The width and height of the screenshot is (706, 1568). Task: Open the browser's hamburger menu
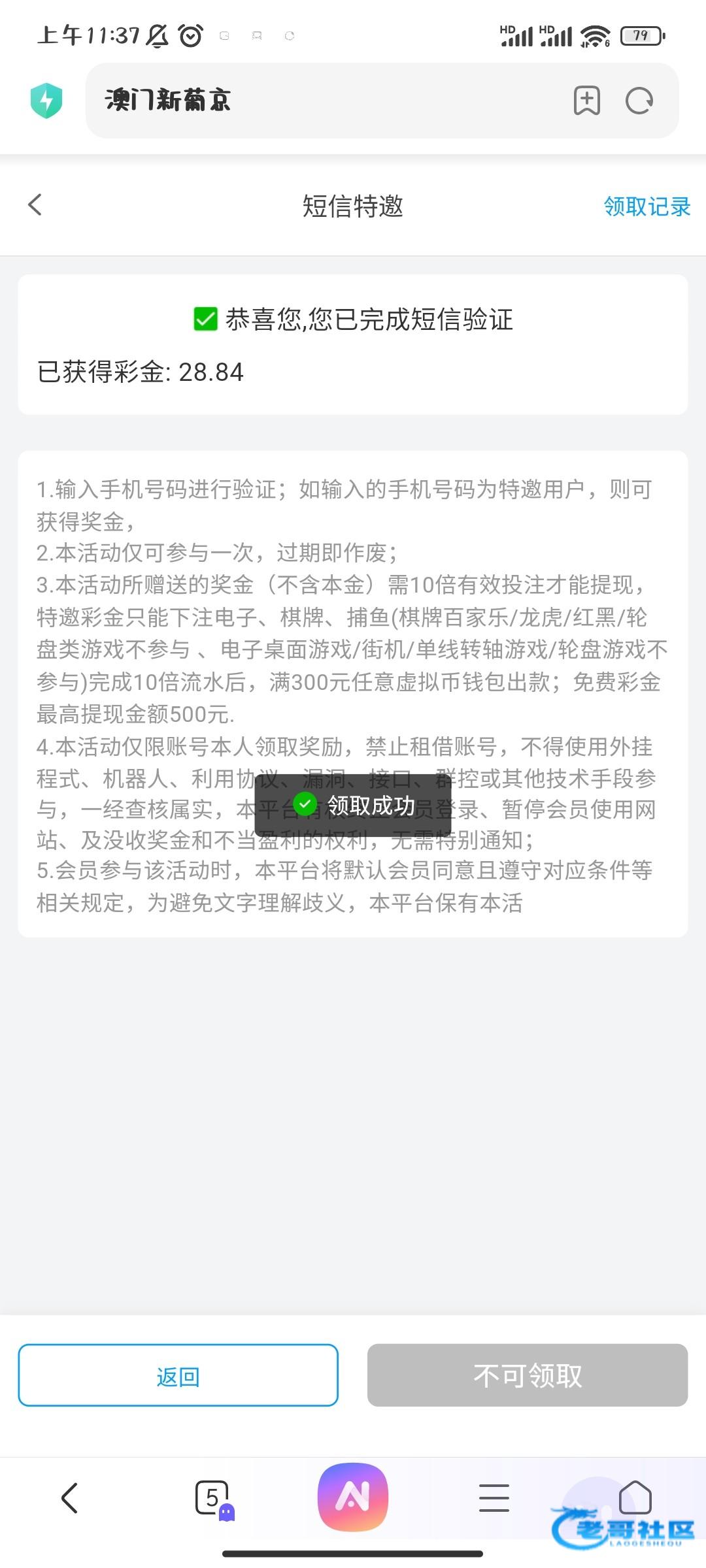[494, 1497]
